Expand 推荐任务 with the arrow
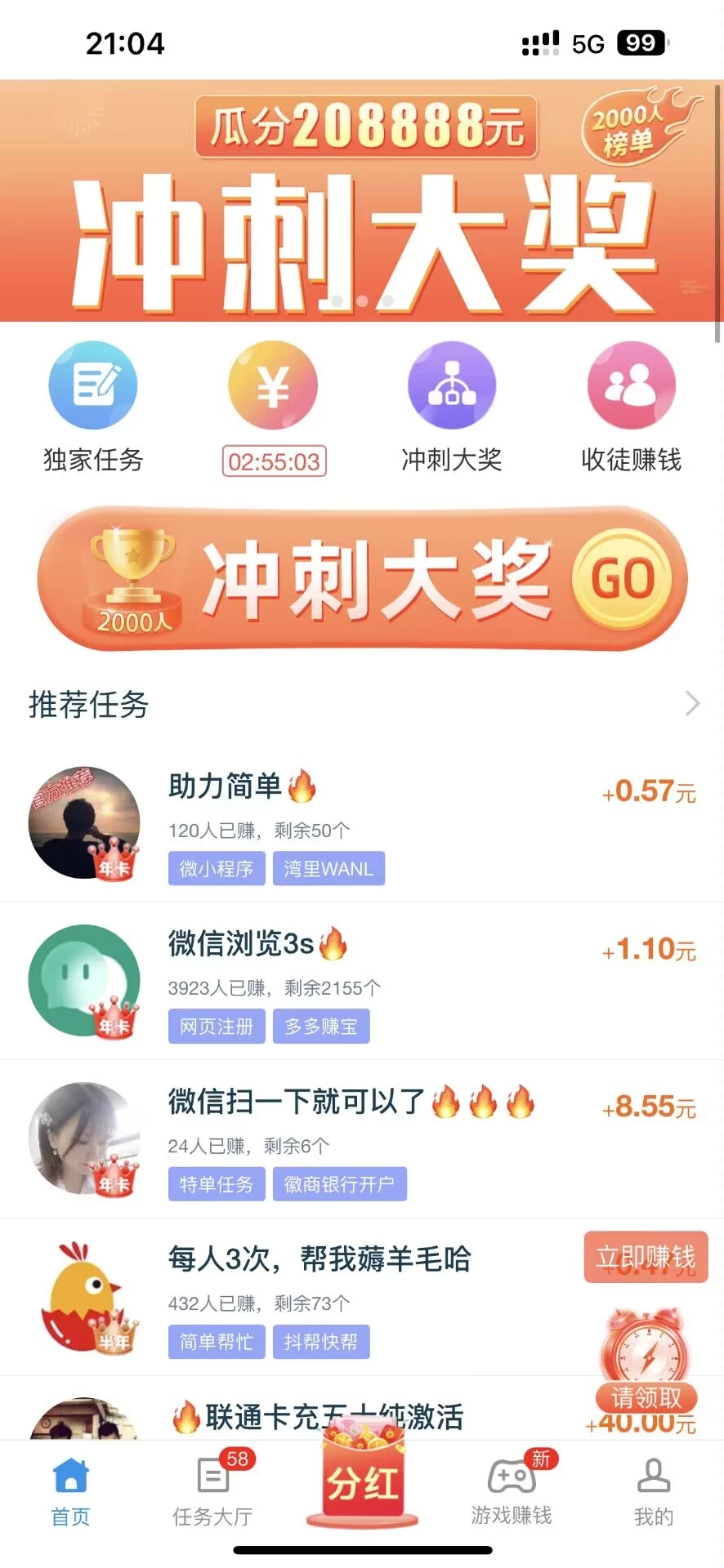 pyautogui.click(x=692, y=703)
